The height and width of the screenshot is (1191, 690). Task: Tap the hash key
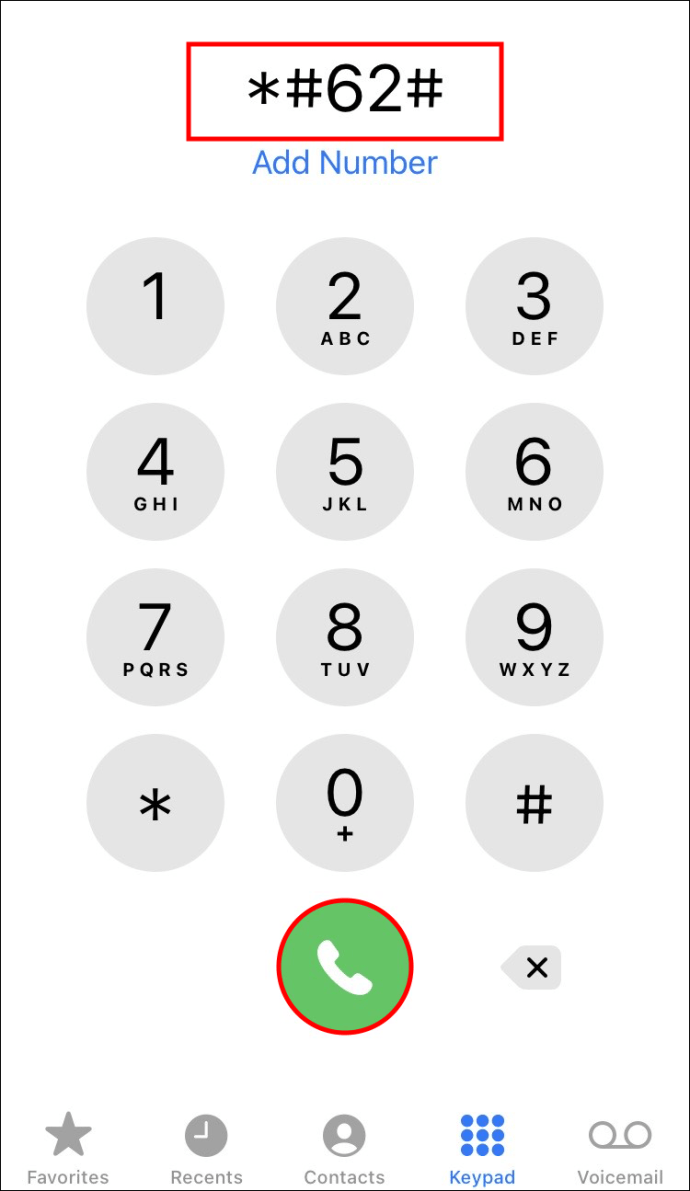pyautogui.click(x=534, y=803)
